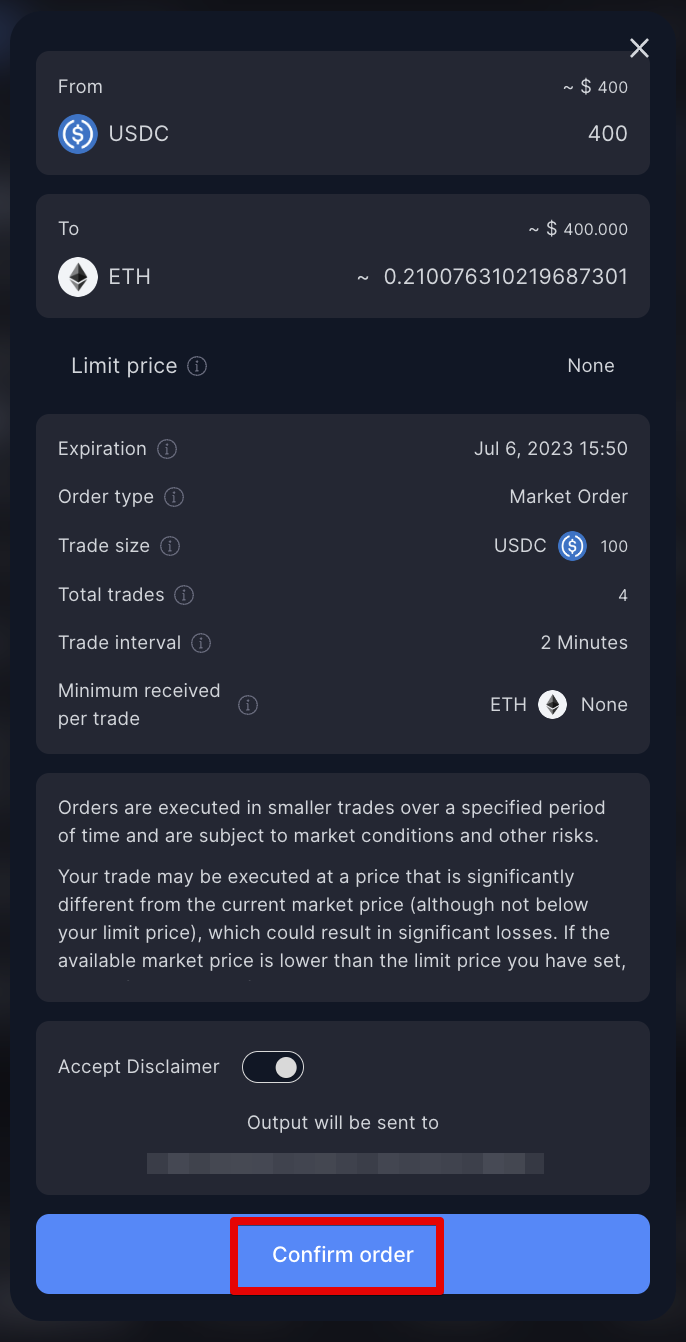Image resolution: width=686 pixels, height=1342 pixels.
Task: Show info about Order type
Action: (174, 497)
